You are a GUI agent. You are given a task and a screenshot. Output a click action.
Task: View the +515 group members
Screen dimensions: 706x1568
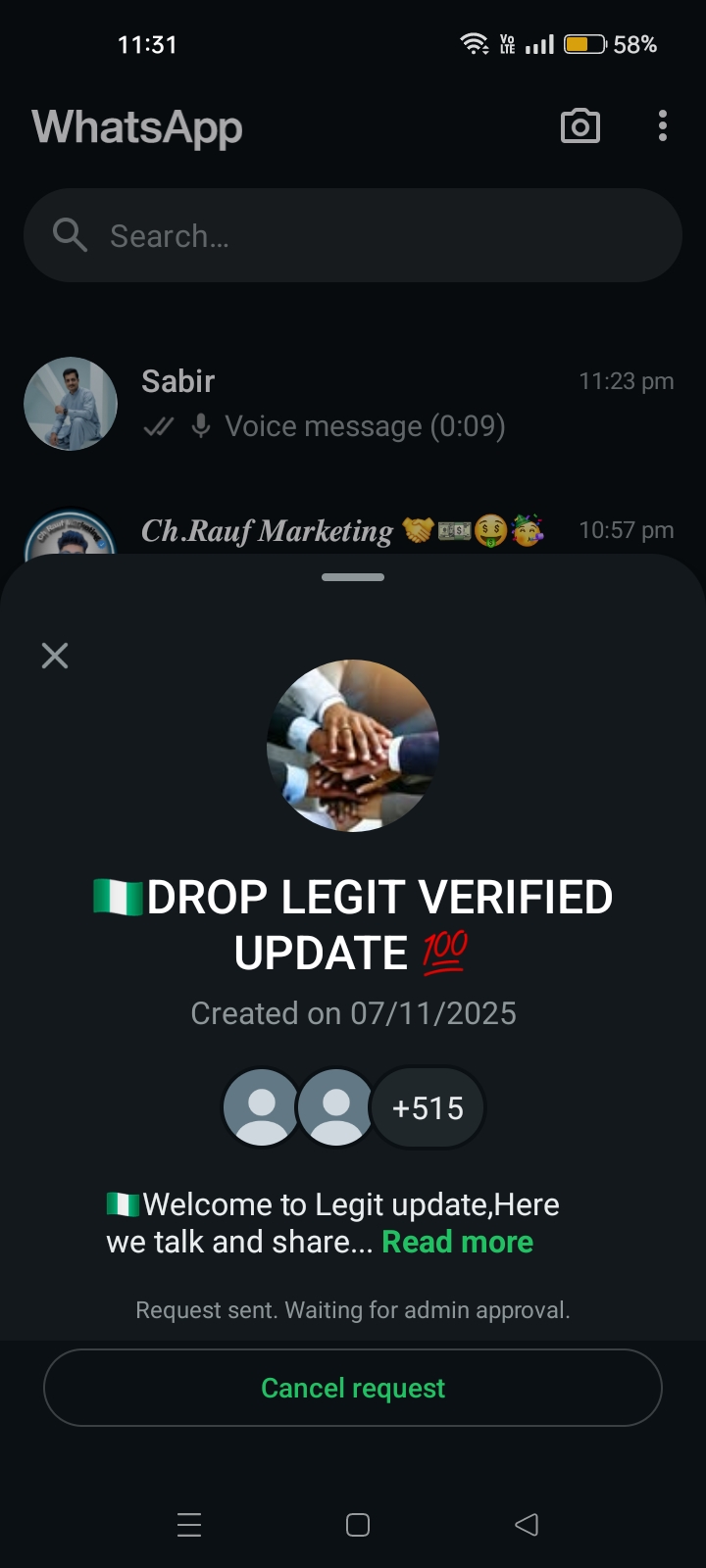pyautogui.click(x=428, y=1108)
